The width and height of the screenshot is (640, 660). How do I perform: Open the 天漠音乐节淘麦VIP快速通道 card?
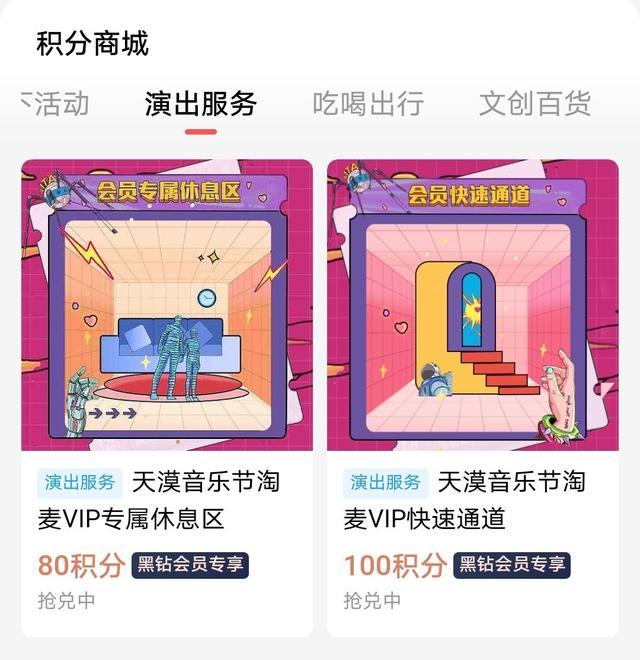point(473,400)
